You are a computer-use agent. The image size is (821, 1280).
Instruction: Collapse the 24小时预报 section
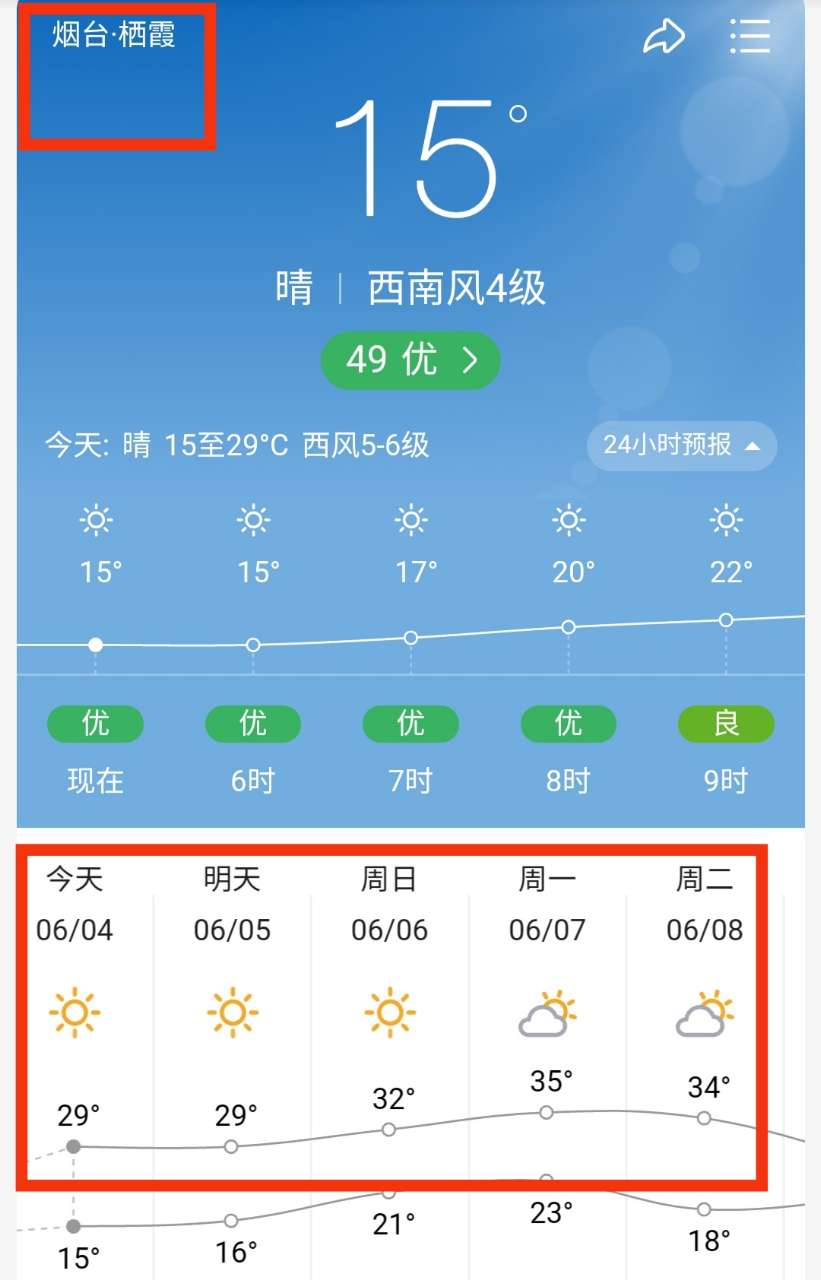pos(682,445)
